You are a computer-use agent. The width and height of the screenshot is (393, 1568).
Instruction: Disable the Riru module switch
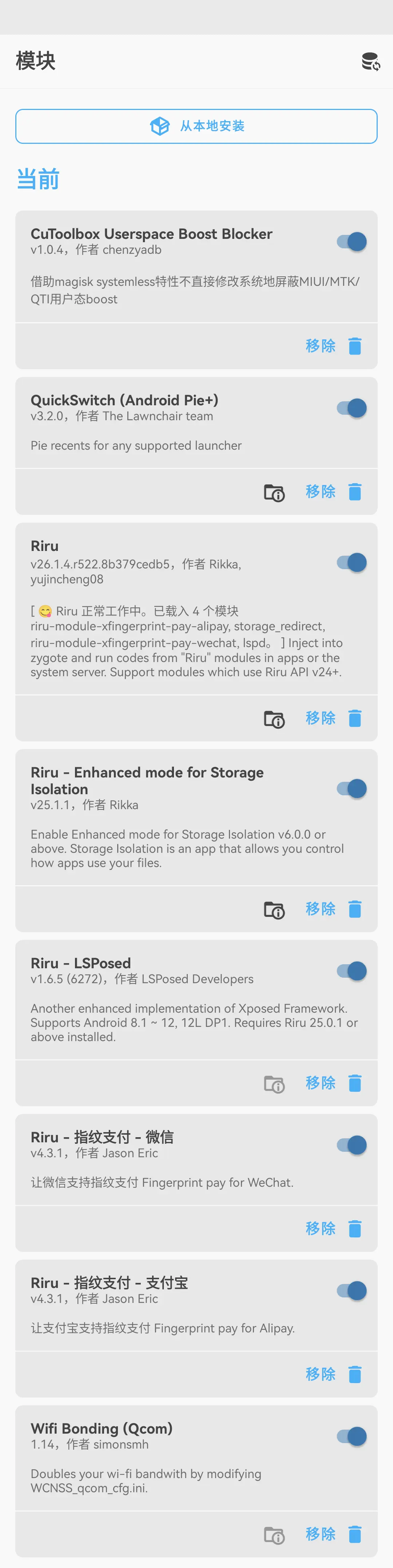[352, 563]
